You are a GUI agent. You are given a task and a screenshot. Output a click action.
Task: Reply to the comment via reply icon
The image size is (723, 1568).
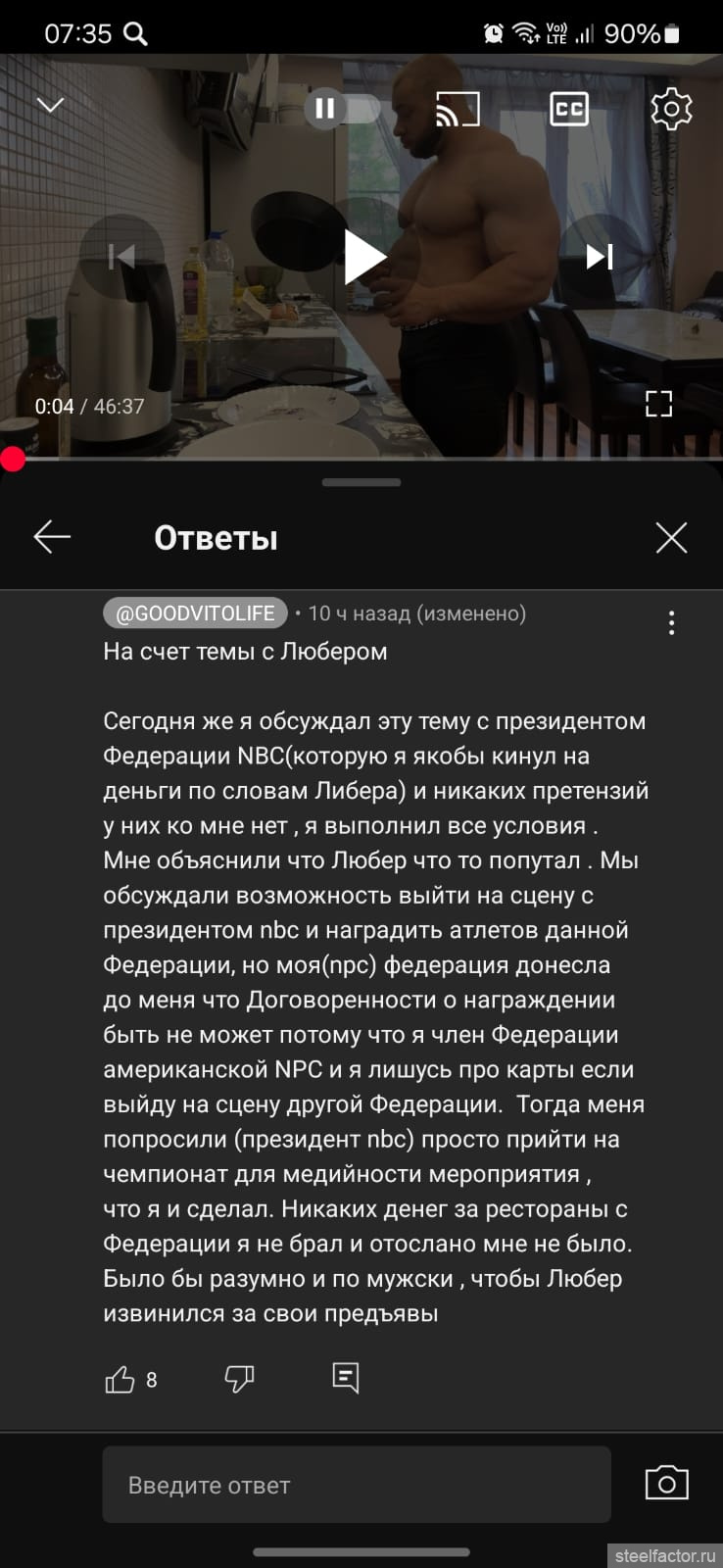[345, 1378]
